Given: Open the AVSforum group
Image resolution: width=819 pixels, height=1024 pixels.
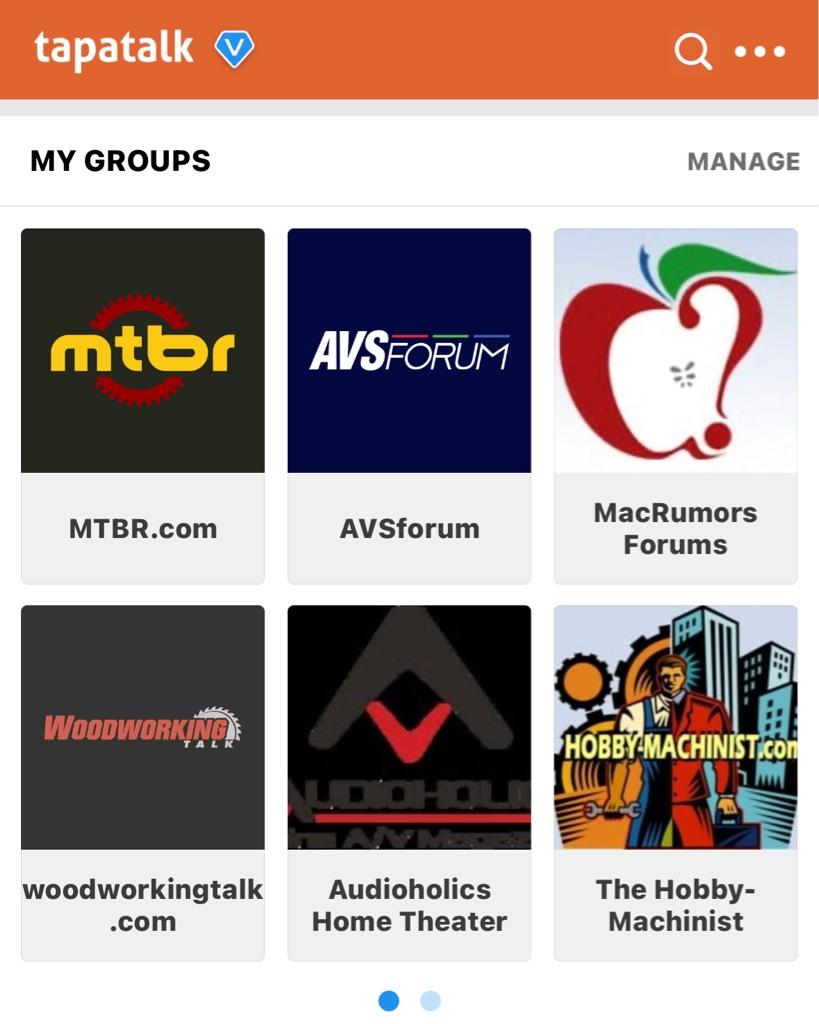Looking at the screenshot, I should coord(409,405).
